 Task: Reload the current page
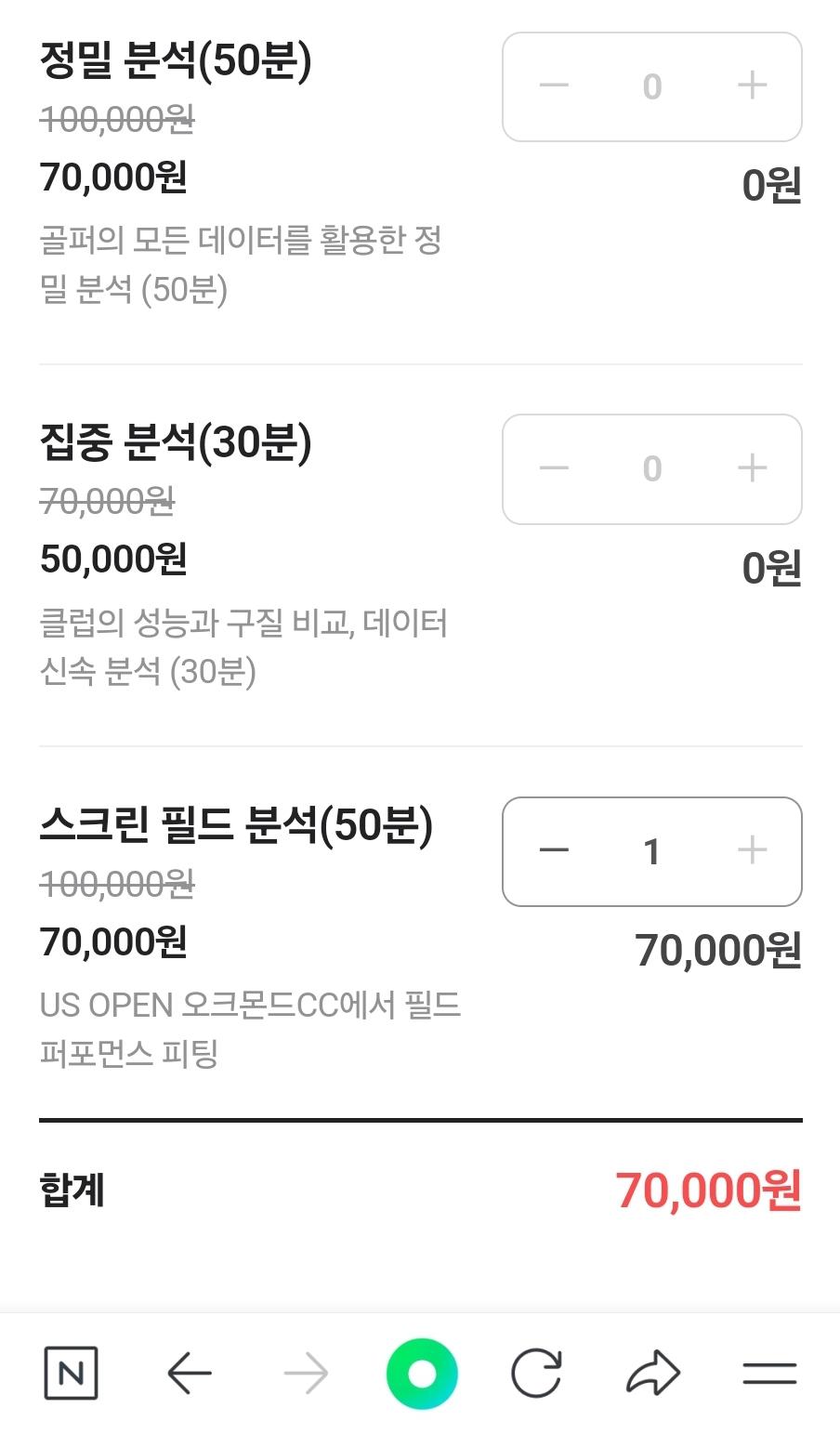tap(537, 1373)
